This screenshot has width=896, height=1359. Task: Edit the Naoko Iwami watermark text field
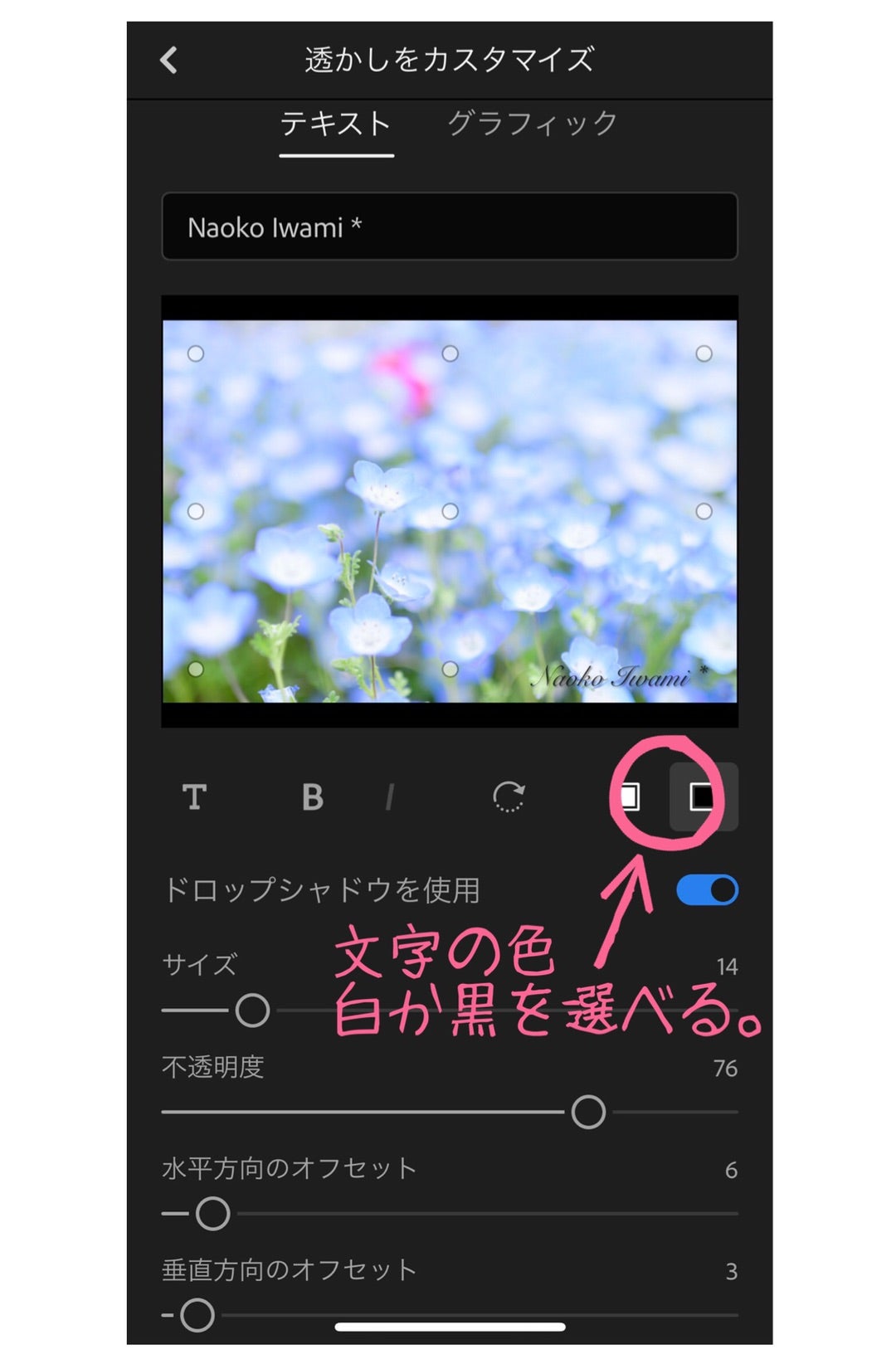coord(449,226)
